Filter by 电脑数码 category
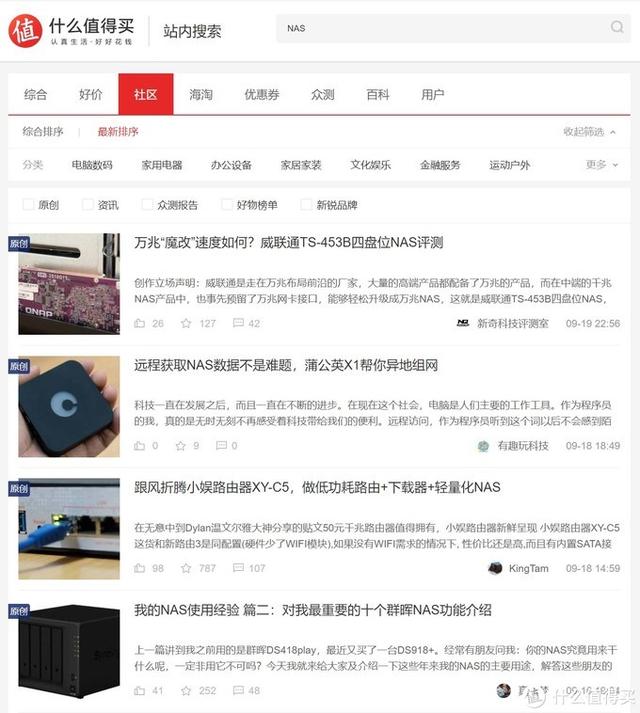Screen dimensions: 640x713 92,165
